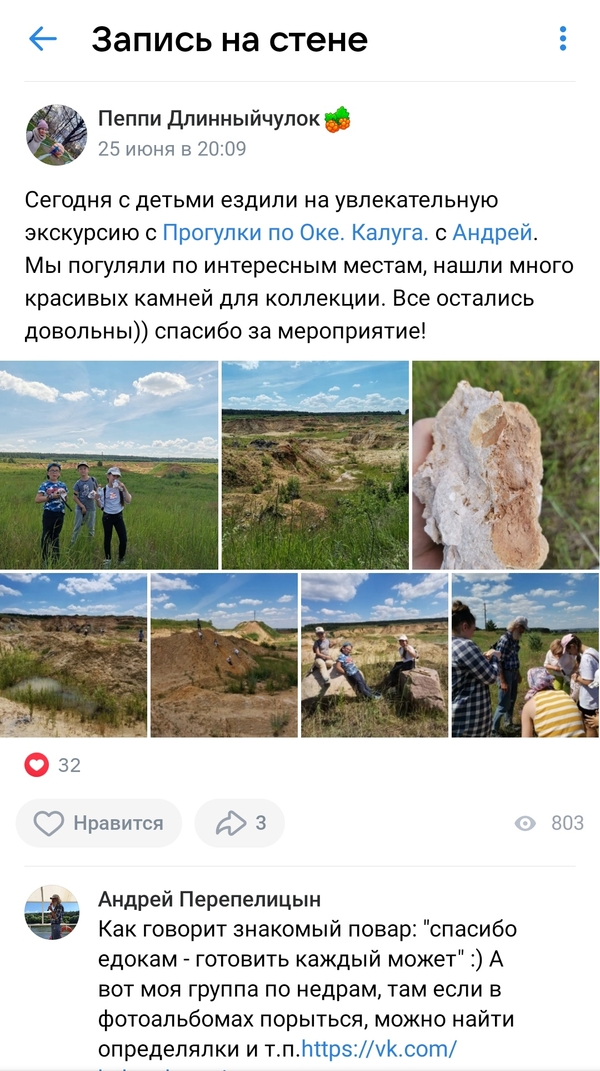View the photo of quarry with pond
This screenshot has width=600, height=1071.
(73, 655)
